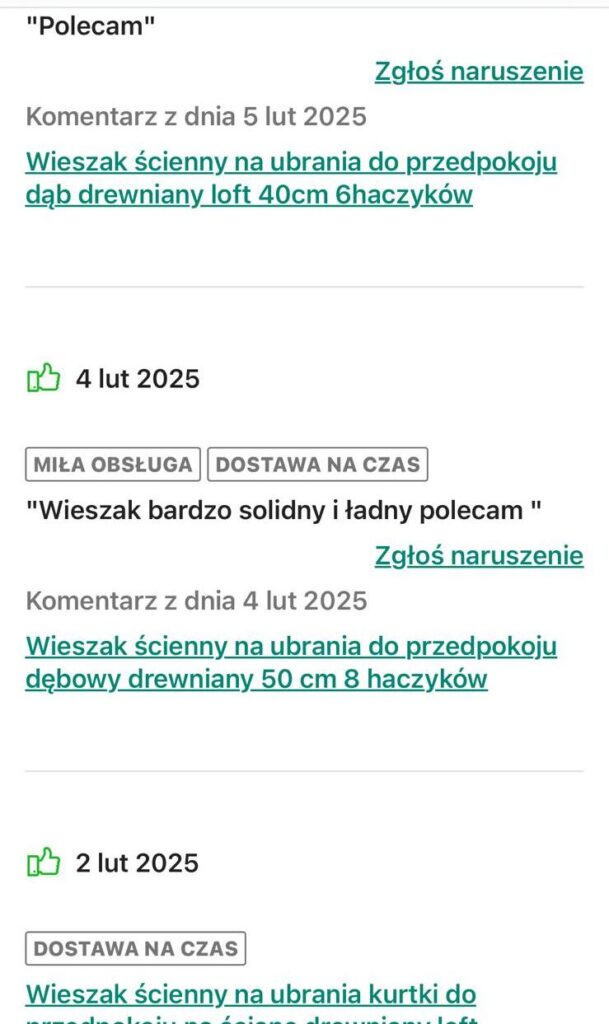
Task: Open the 40cm 6-hook oak hanger listing
Action: tap(290, 178)
